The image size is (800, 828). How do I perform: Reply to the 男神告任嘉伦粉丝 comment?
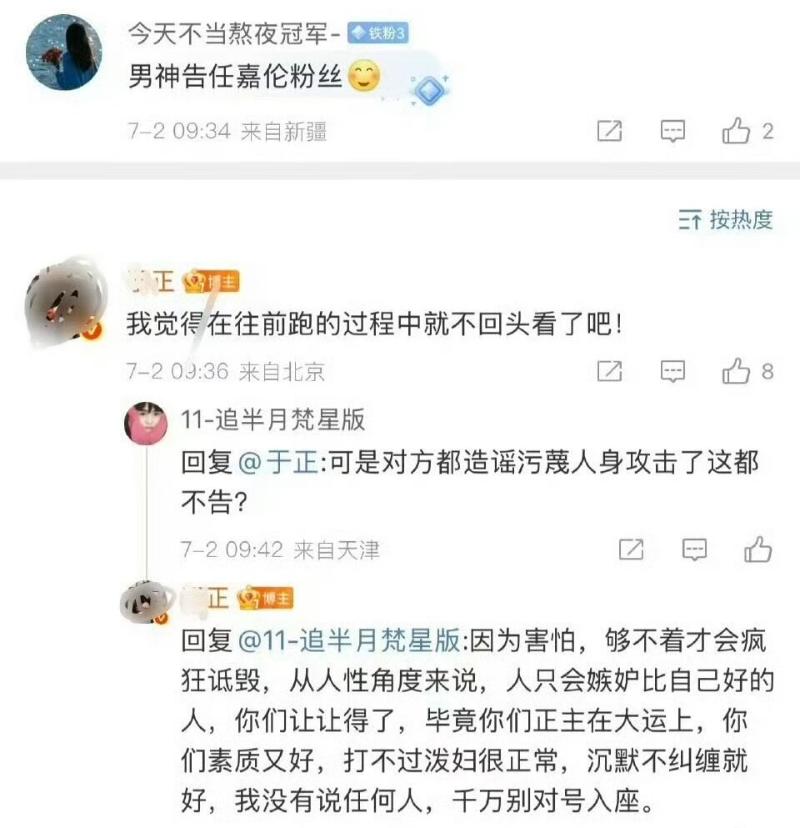click(673, 130)
